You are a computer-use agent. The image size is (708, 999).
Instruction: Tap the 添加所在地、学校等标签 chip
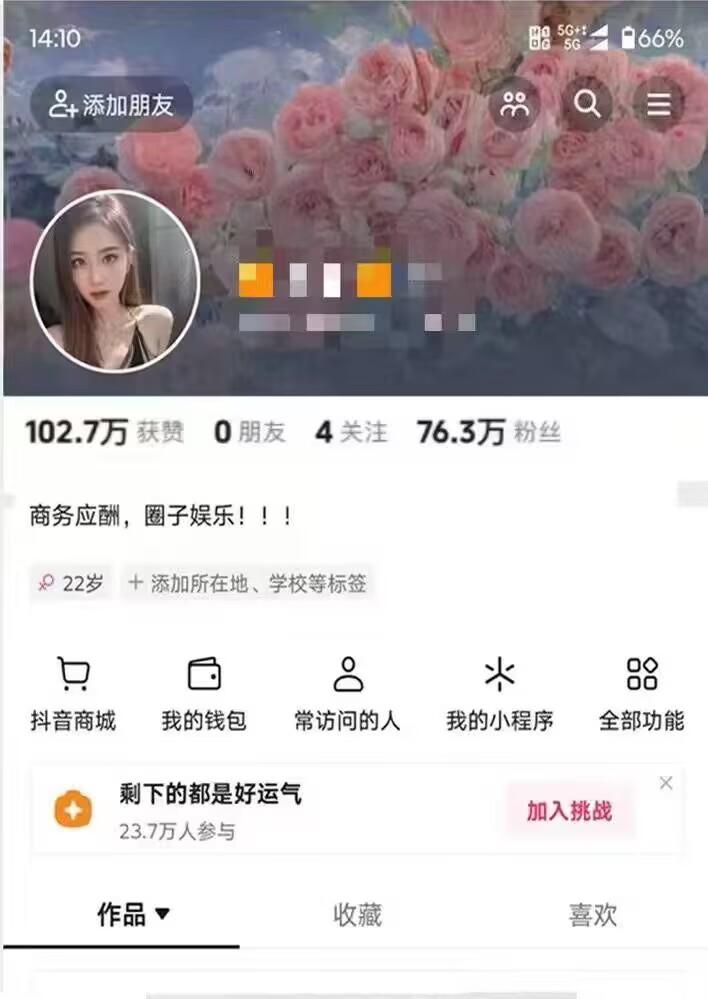click(x=247, y=584)
